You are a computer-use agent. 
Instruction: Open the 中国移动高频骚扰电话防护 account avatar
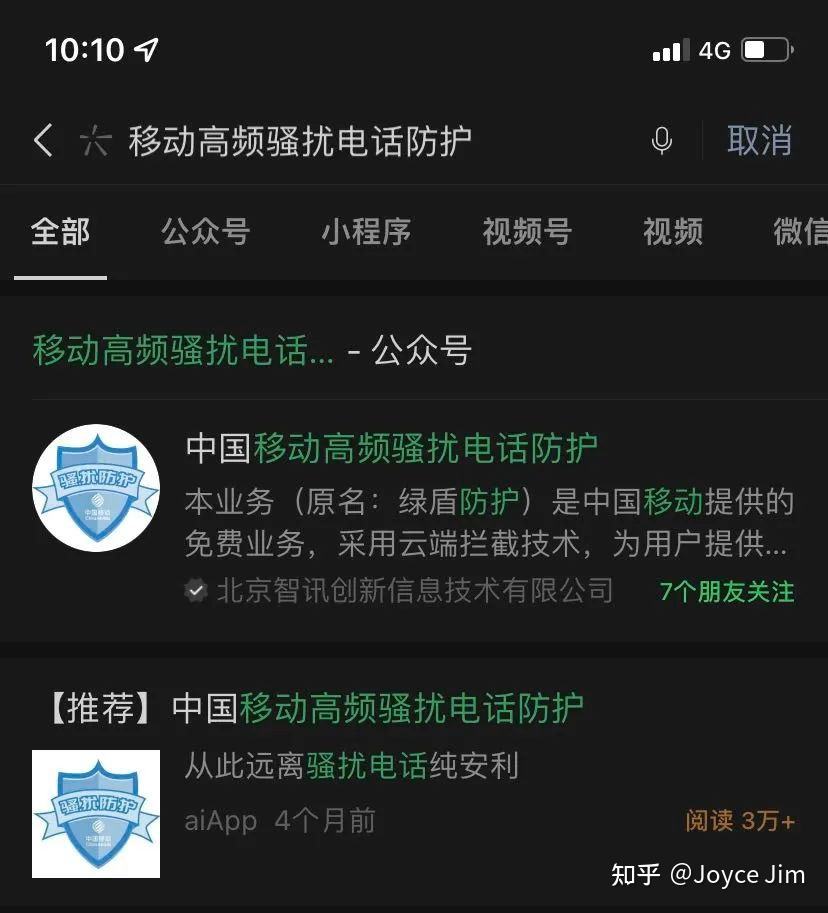95,488
